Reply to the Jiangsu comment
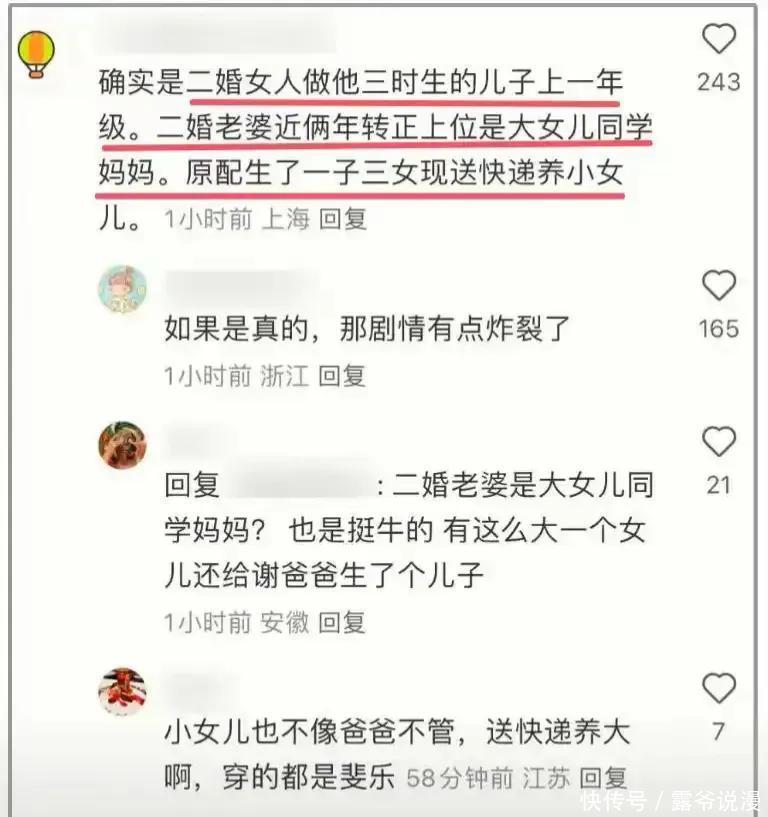Viewport: 768px width, 817px height. [604, 777]
